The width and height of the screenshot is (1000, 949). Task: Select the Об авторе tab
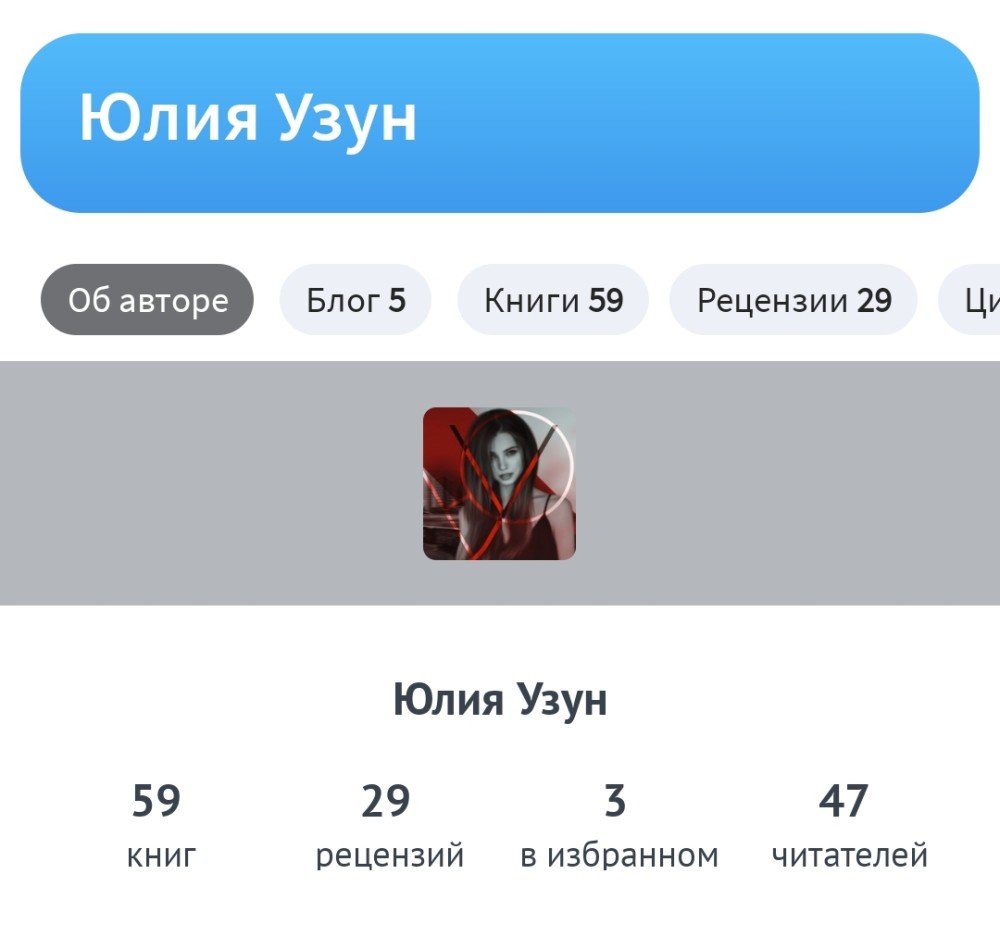pyautogui.click(x=147, y=300)
